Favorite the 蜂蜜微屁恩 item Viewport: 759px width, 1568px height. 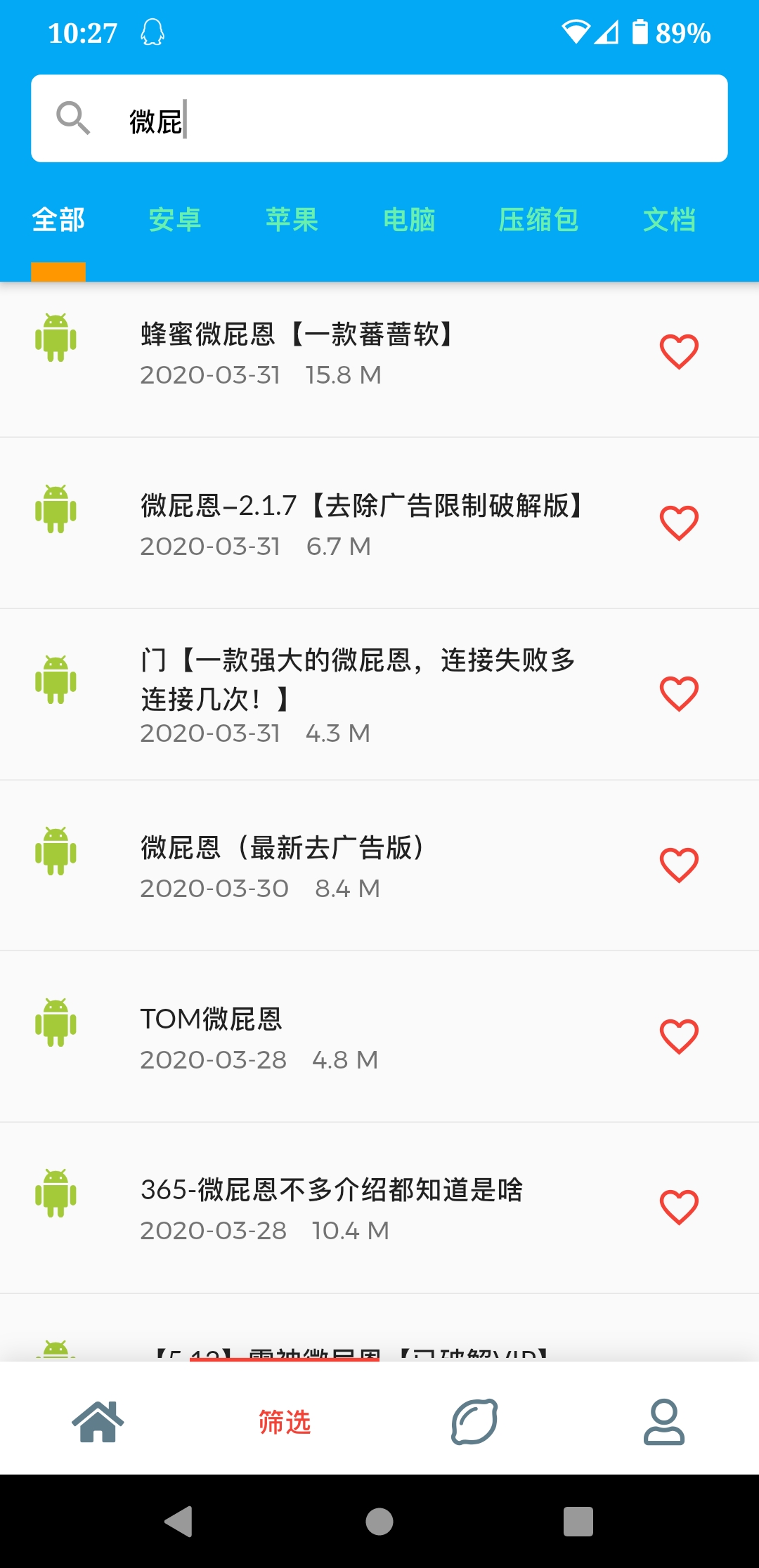679,352
